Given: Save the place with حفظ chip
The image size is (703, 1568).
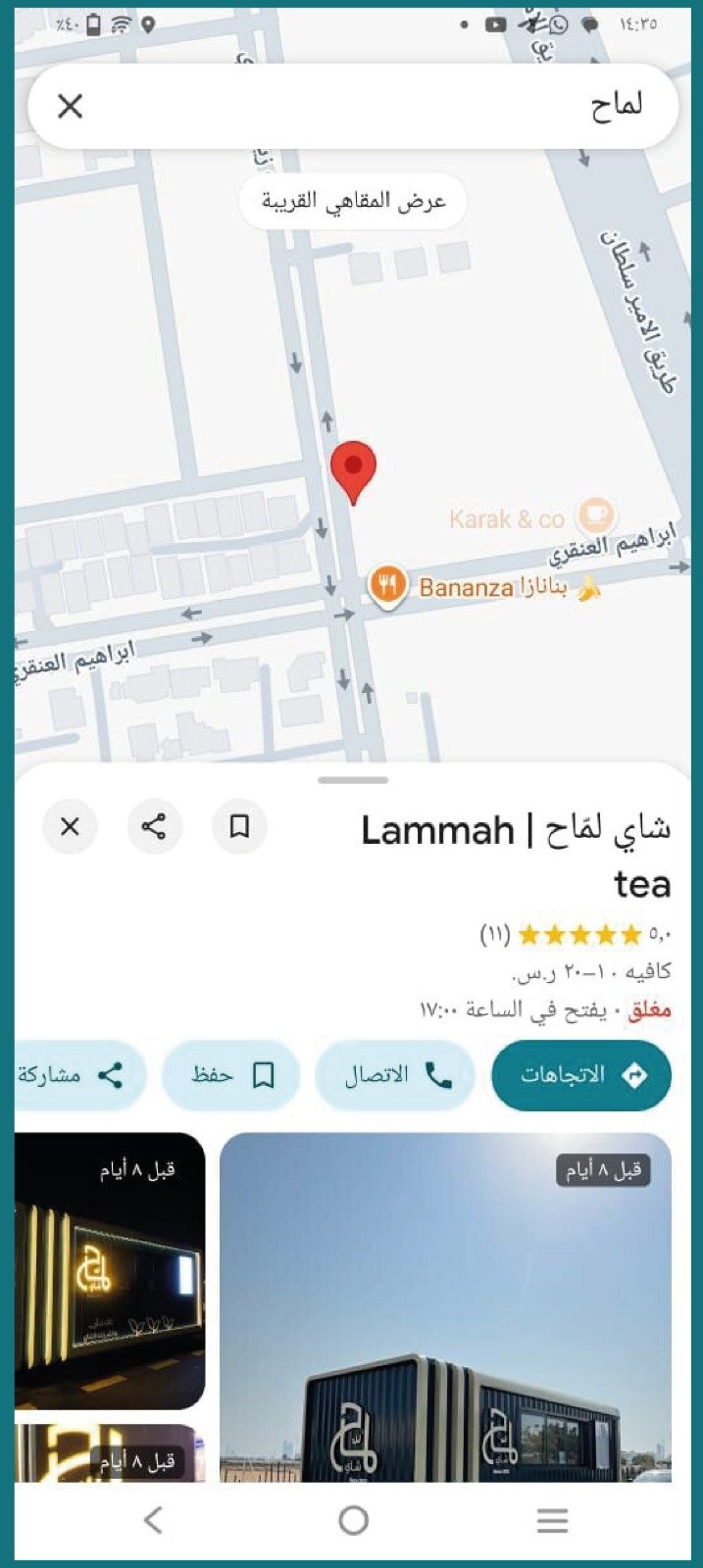Looking at the screenshot, I should [230, 1075].
